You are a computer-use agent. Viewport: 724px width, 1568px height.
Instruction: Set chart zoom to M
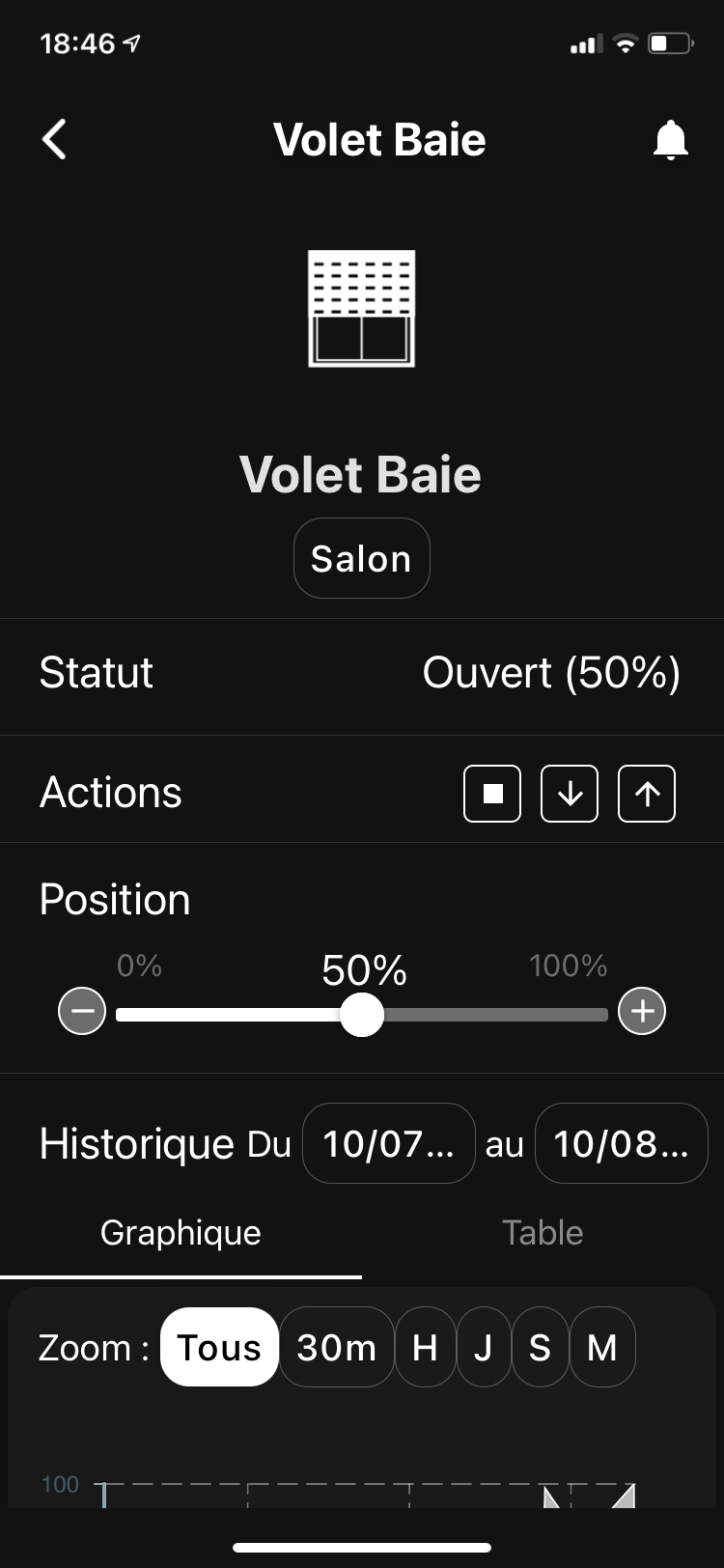[x=601, y=1347]
